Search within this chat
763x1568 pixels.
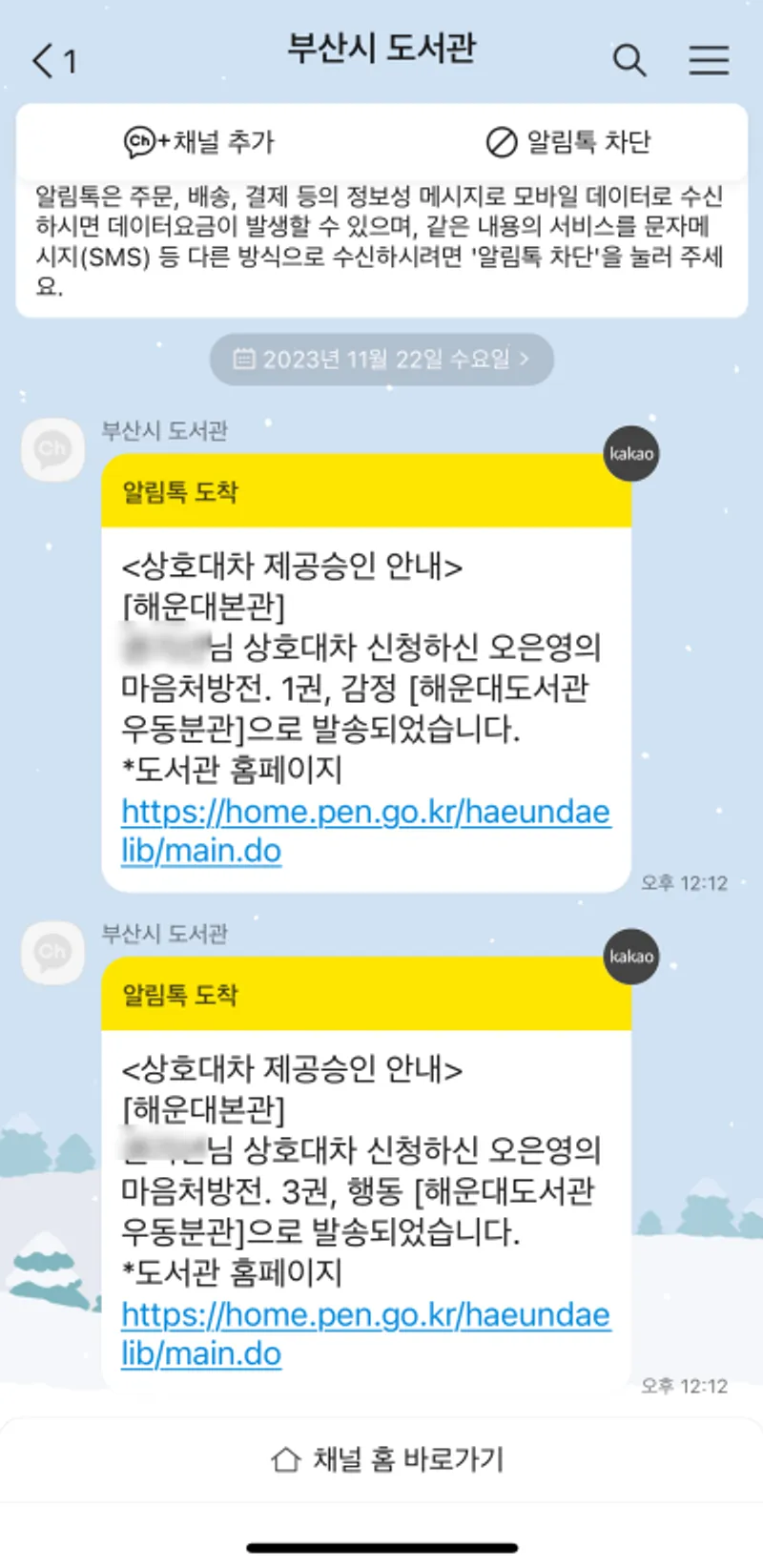(x=629, y=60)
